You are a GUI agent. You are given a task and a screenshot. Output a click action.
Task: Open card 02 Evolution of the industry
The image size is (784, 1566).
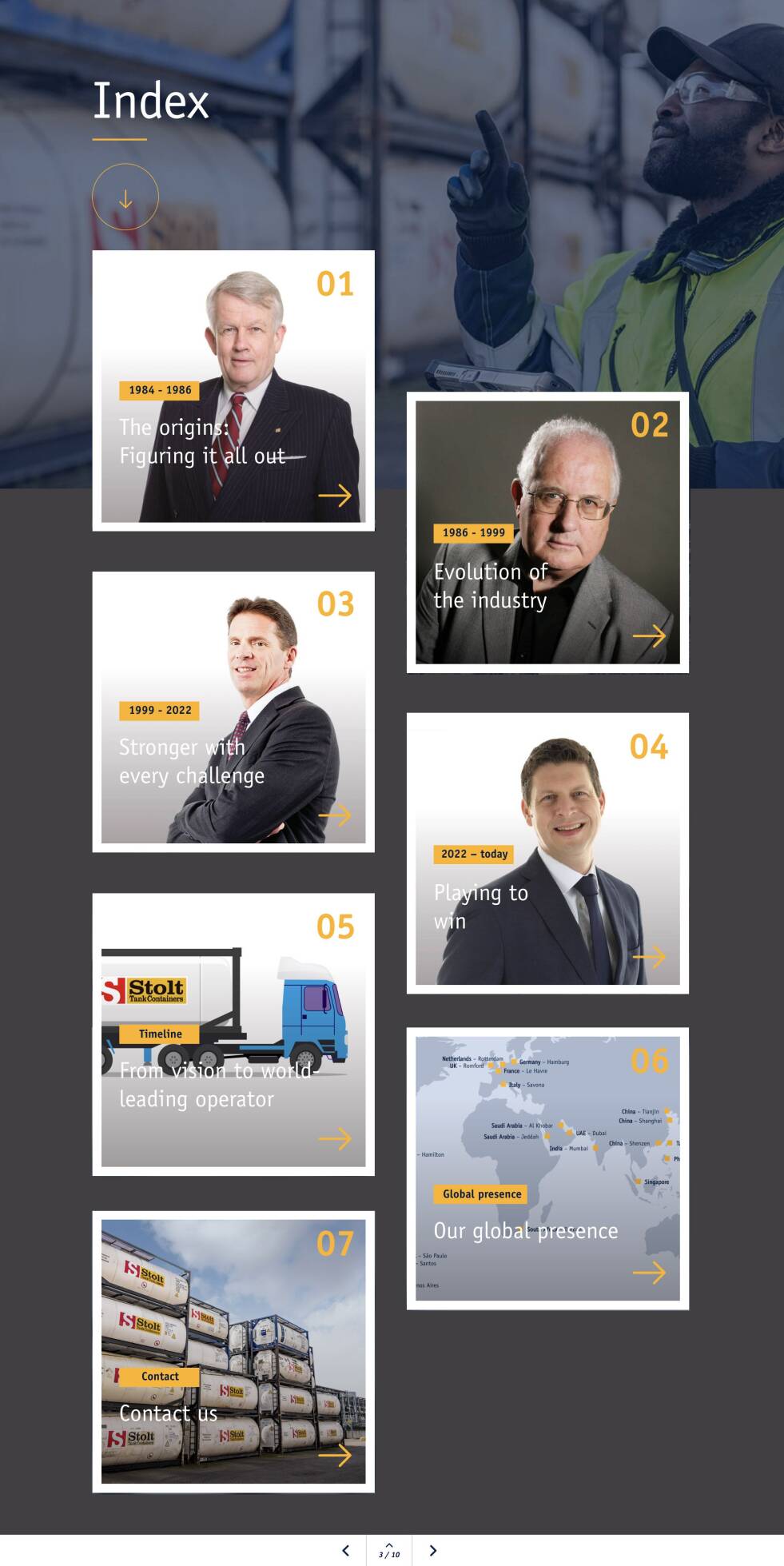(x=547, y=532)
